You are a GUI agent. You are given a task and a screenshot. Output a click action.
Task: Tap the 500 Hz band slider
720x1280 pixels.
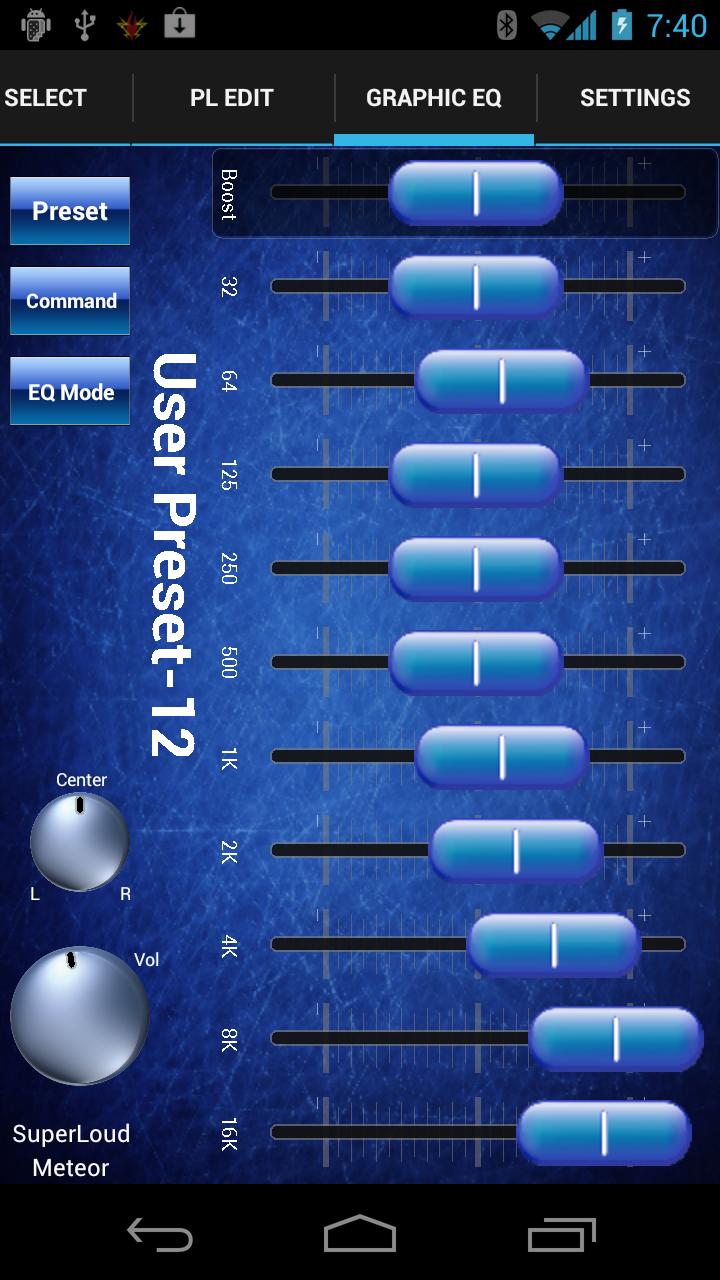pos(476,662)
